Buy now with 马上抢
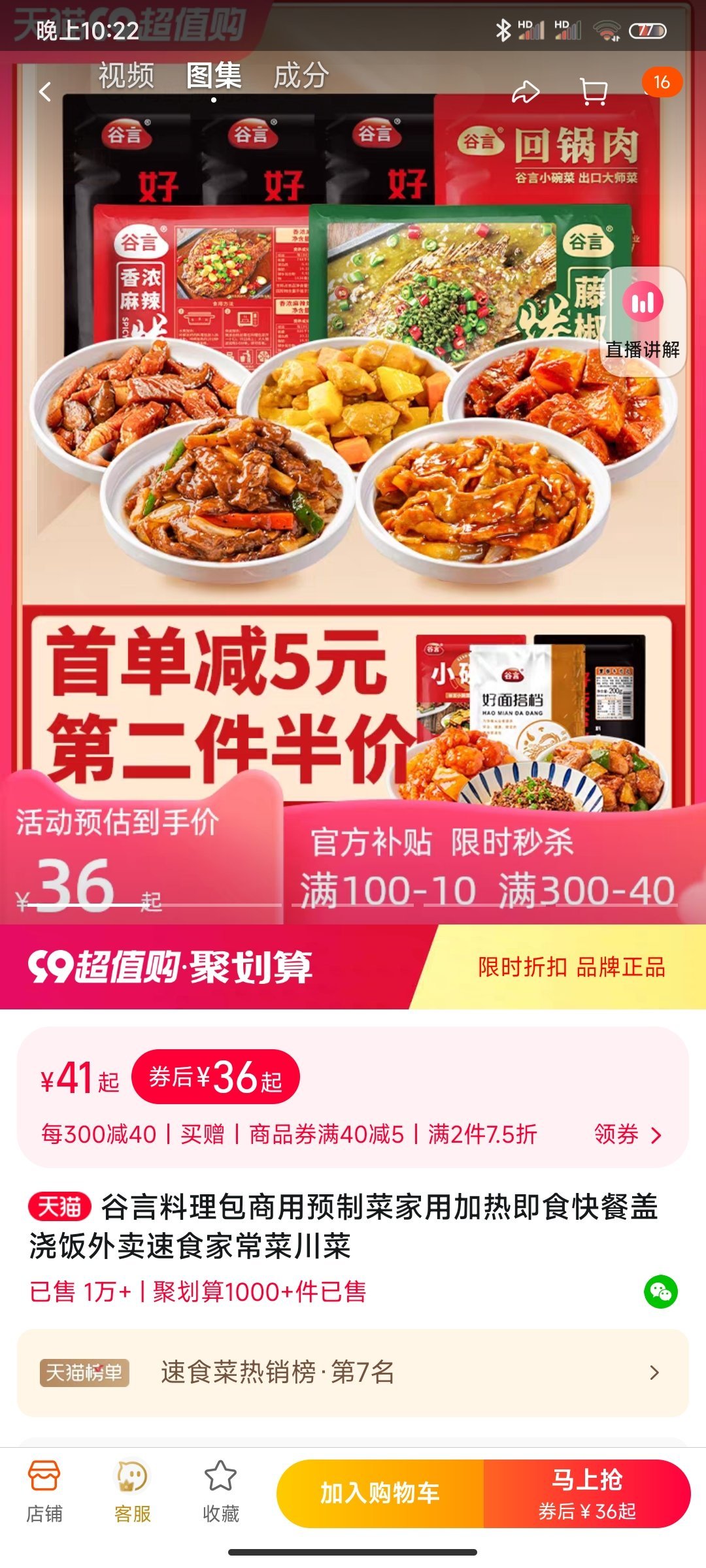Screen dimensions: 706x1568 click(x=586, y=1494)
